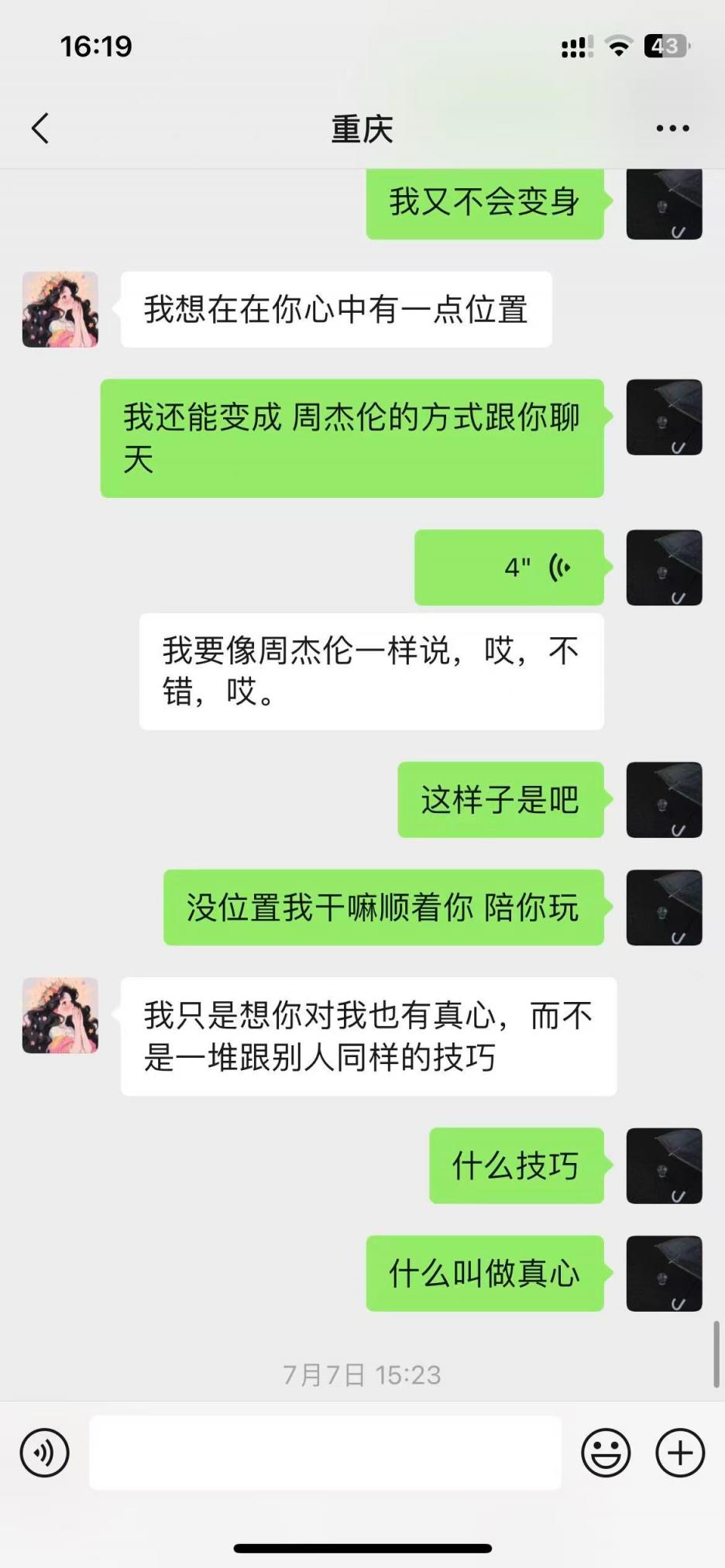Play the 4-second voice message
This screenshot has height=1568, width=725.
point(509,568)
